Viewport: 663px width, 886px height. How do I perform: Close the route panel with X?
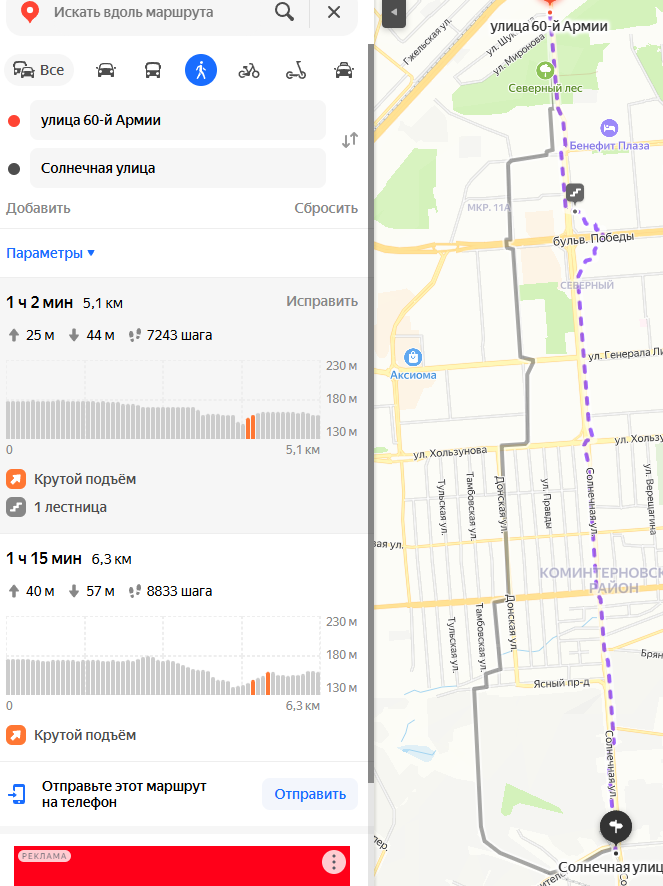pyautogui.click(x=334, y=12)
